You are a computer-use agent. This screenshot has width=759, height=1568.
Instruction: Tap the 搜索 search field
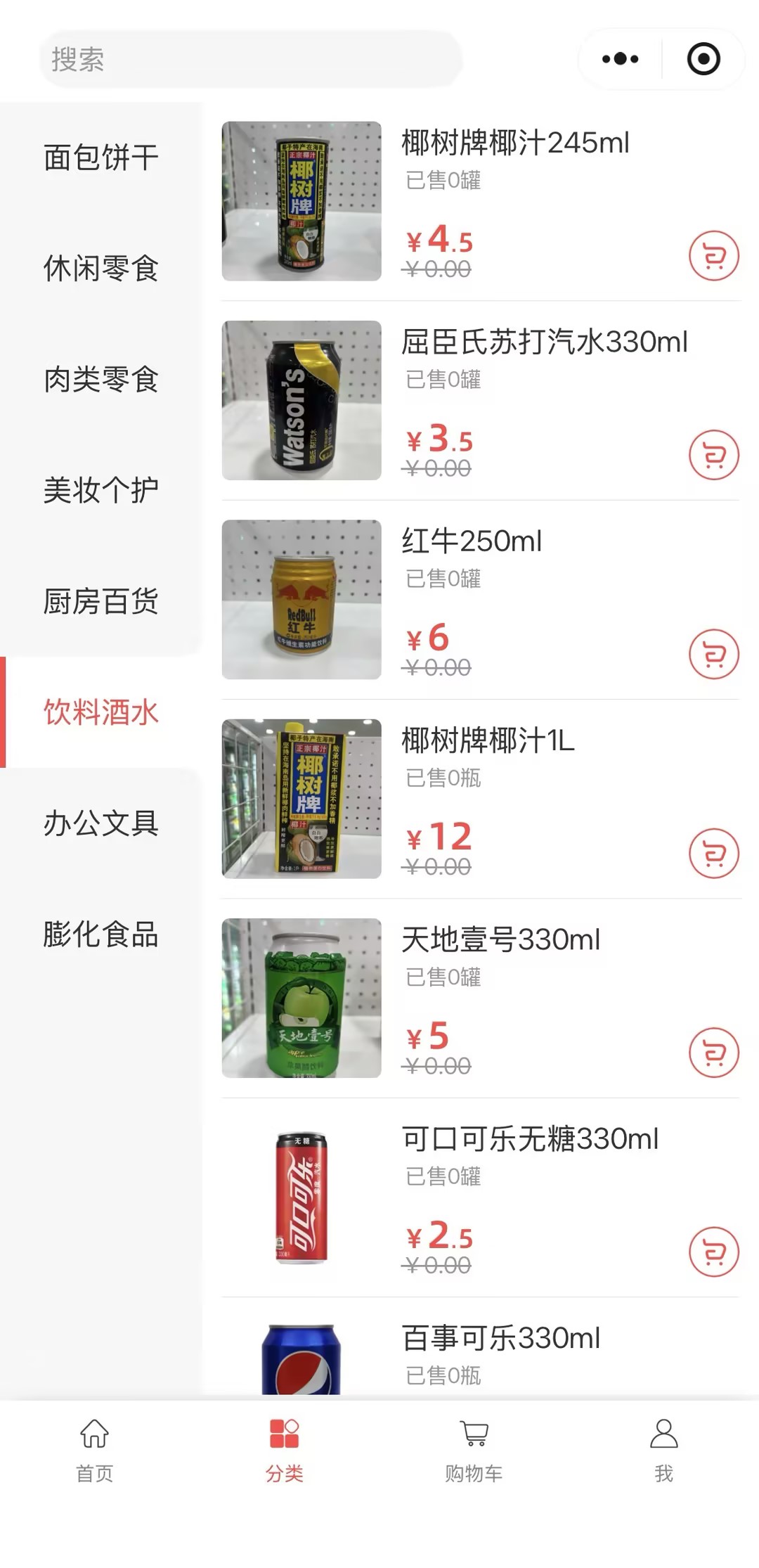click(250, 59)
